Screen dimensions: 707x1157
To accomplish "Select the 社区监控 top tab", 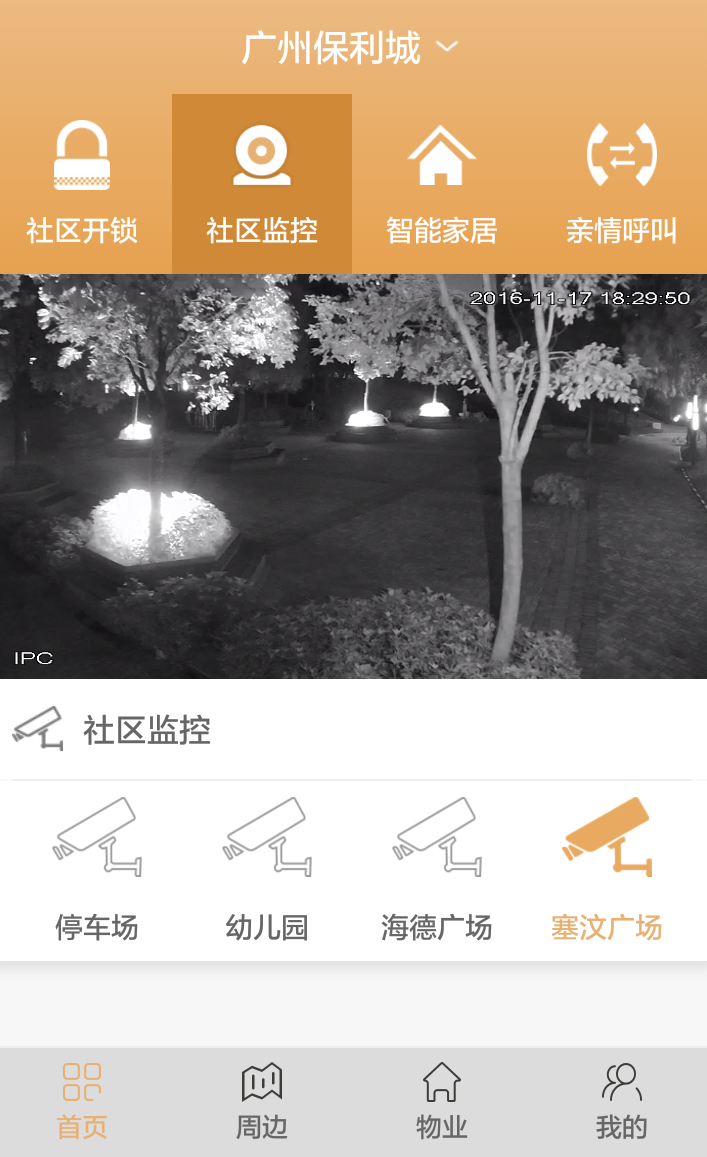I will pos(262,184).
